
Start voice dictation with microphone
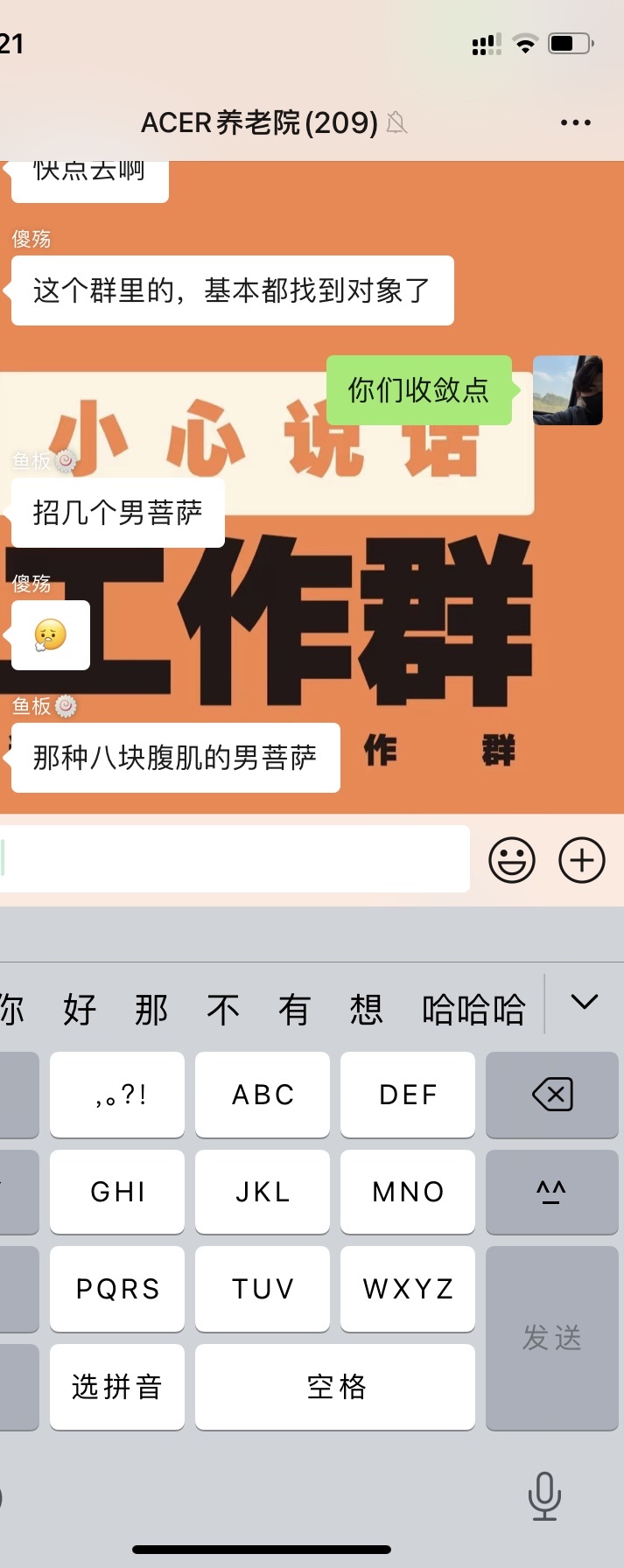pyautogui.click(x=544, y=1495)
